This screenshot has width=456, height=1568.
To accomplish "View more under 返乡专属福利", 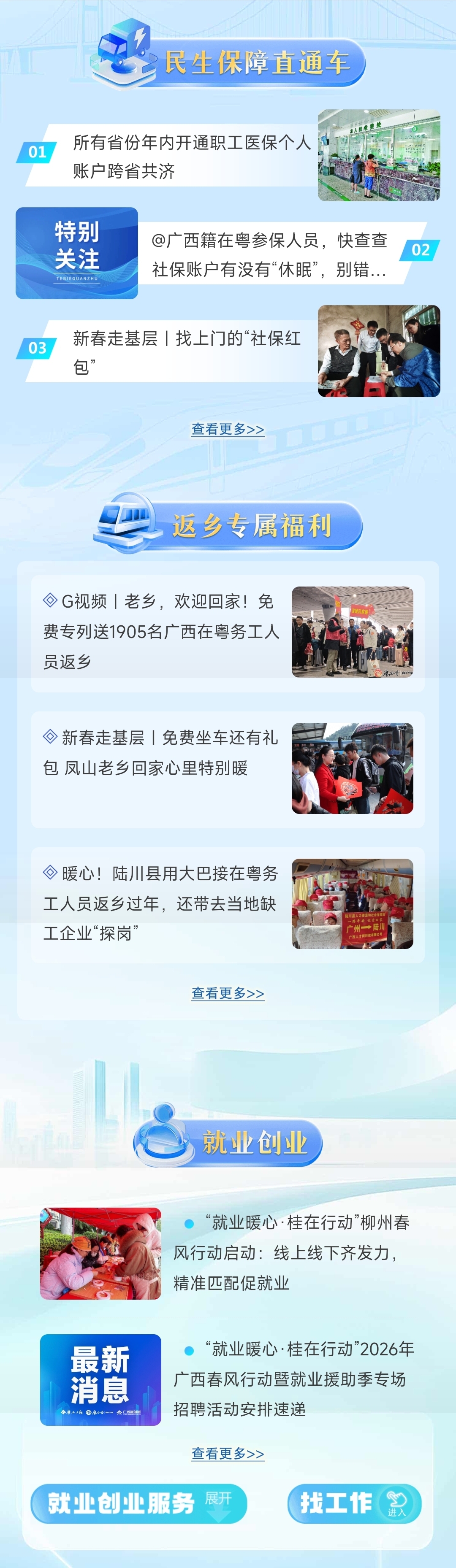I will pos(228,993).
